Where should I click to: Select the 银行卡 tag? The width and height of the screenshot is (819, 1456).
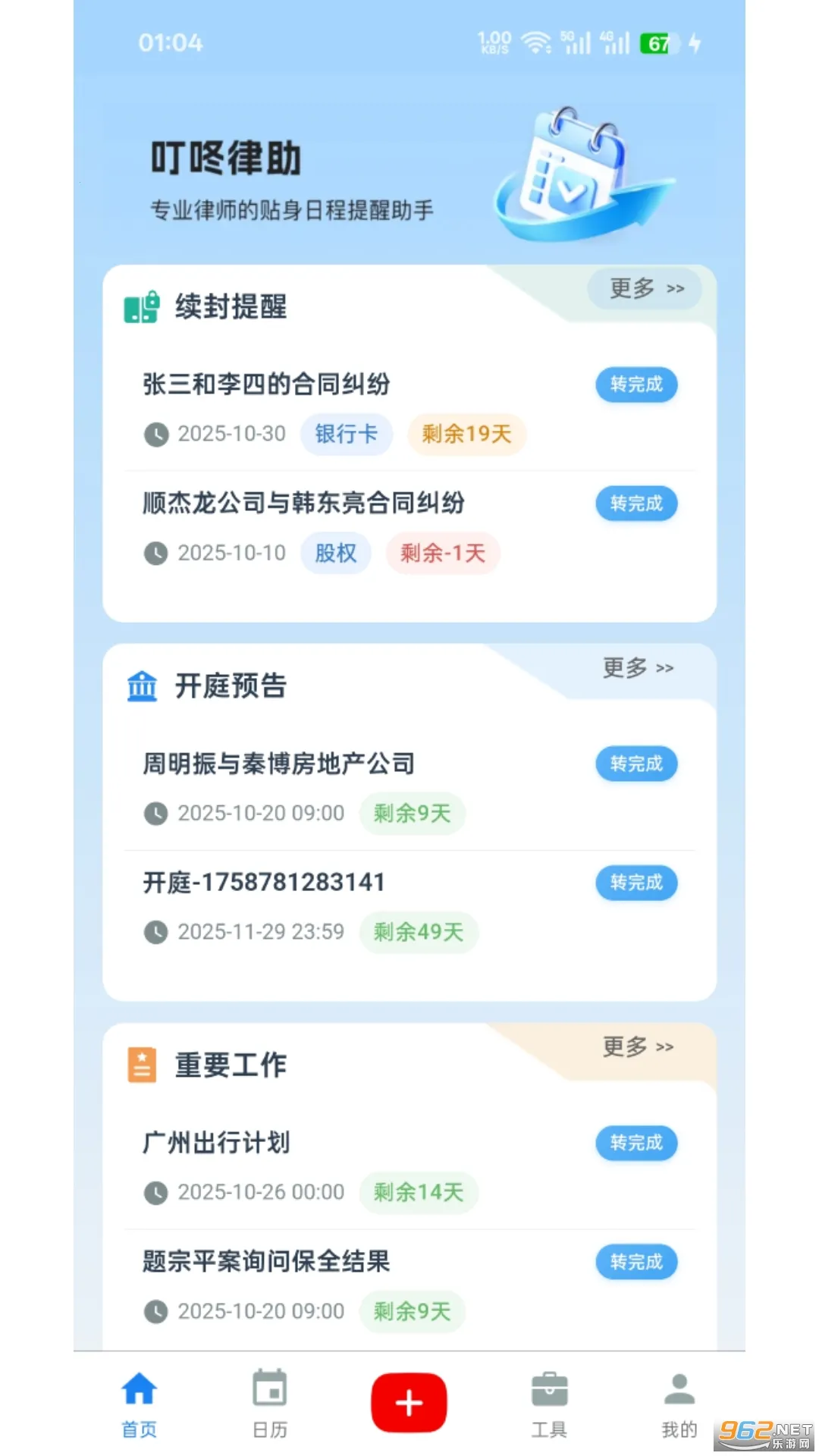coord(346,434)
